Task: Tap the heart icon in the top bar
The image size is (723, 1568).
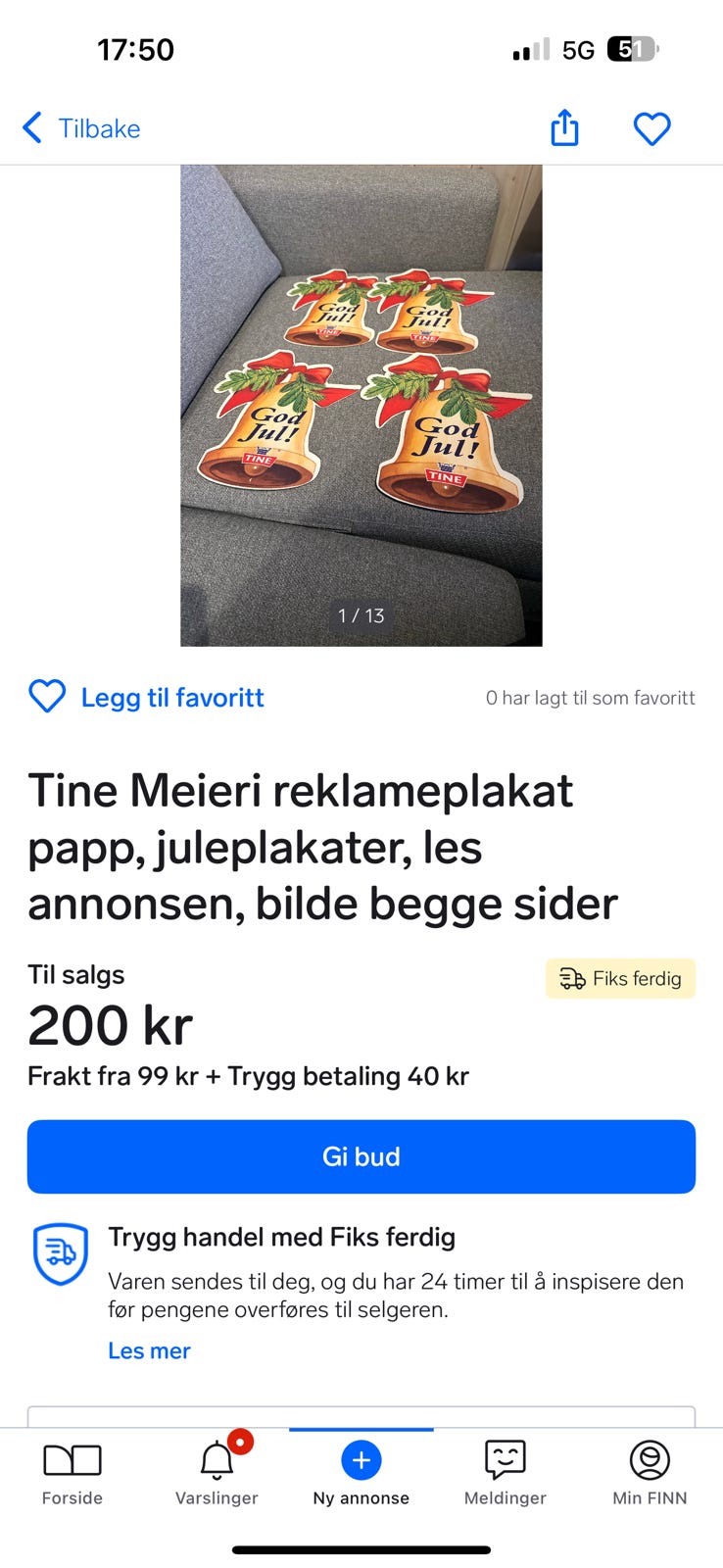Action: pyautogui.click(x=651, y=128)
